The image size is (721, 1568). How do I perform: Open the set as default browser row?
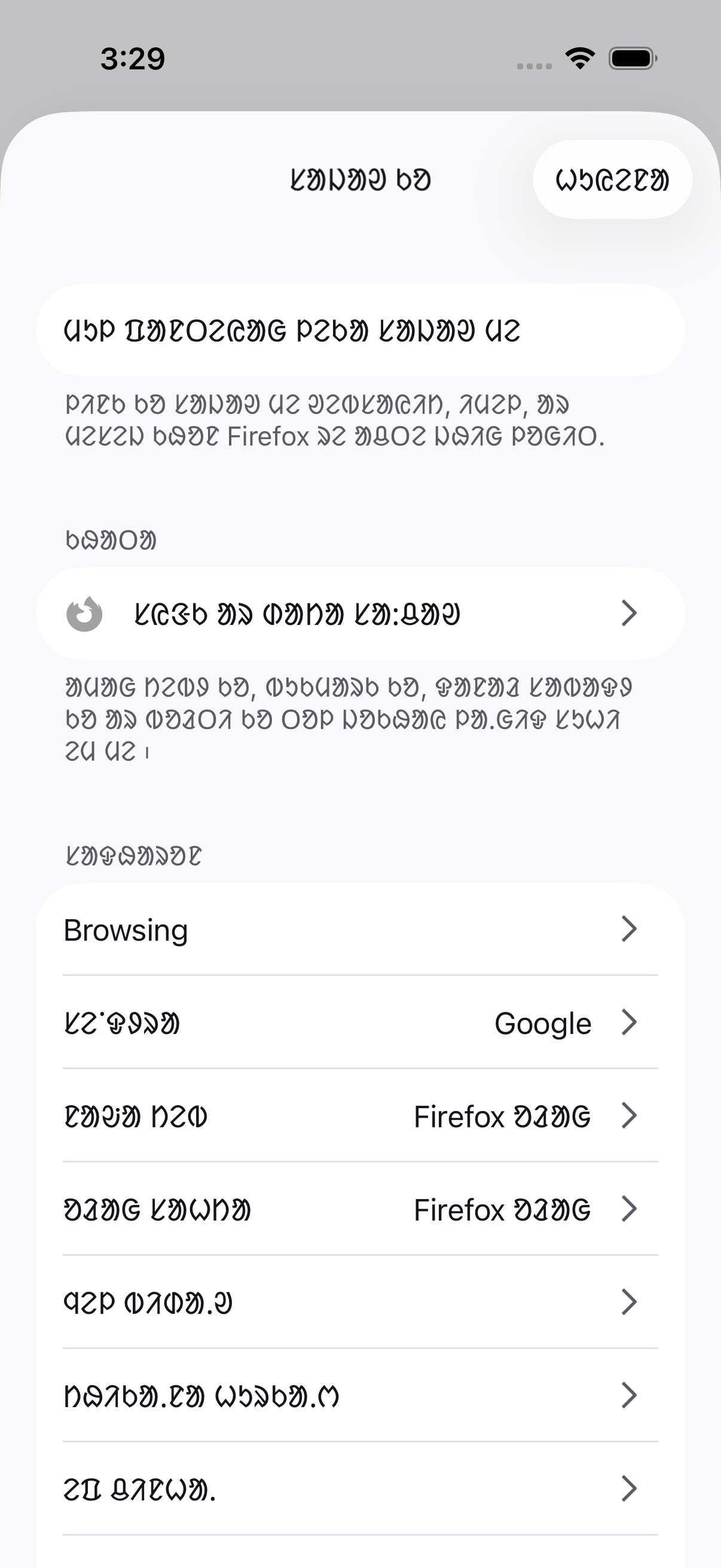[x=360, y=331]
